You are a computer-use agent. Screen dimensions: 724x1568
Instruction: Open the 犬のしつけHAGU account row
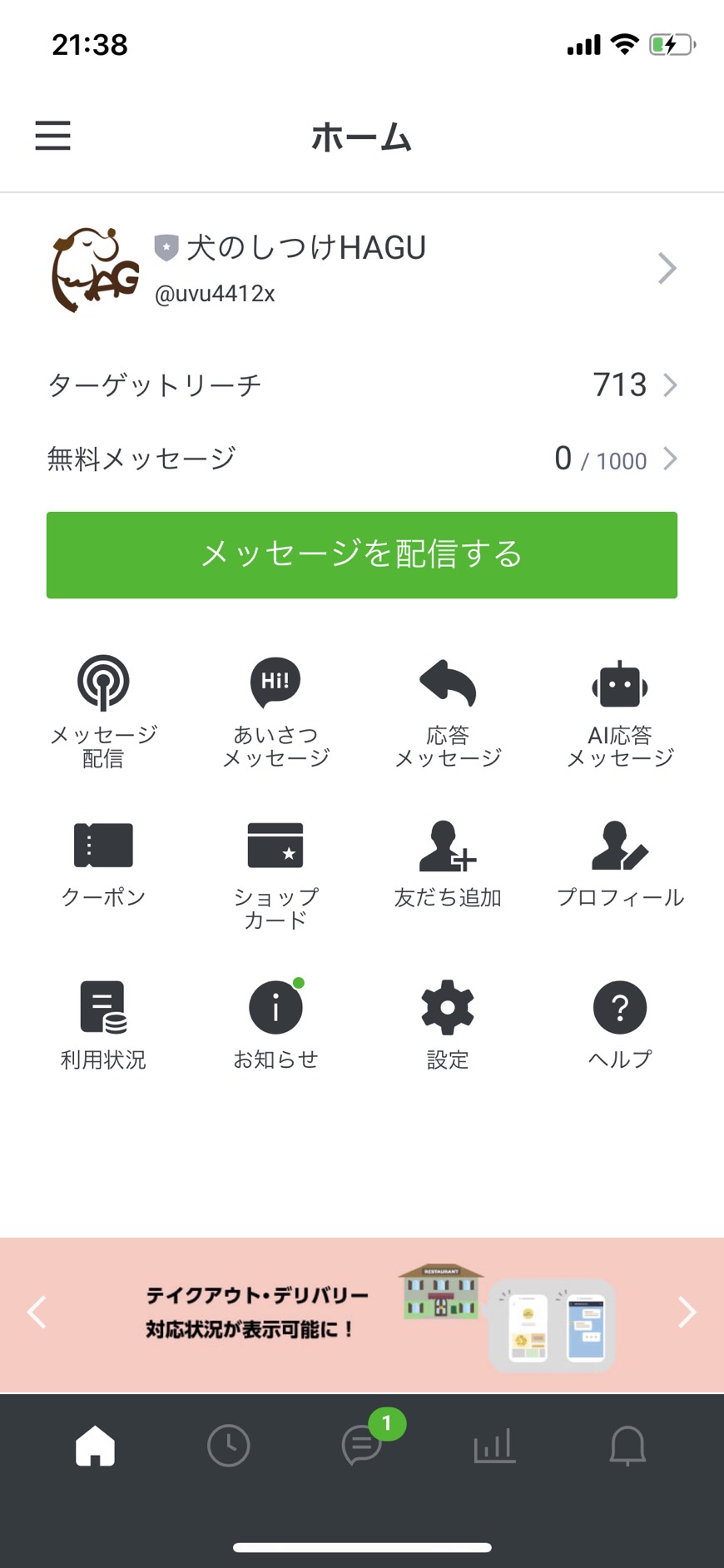click(x=361, y=269)
